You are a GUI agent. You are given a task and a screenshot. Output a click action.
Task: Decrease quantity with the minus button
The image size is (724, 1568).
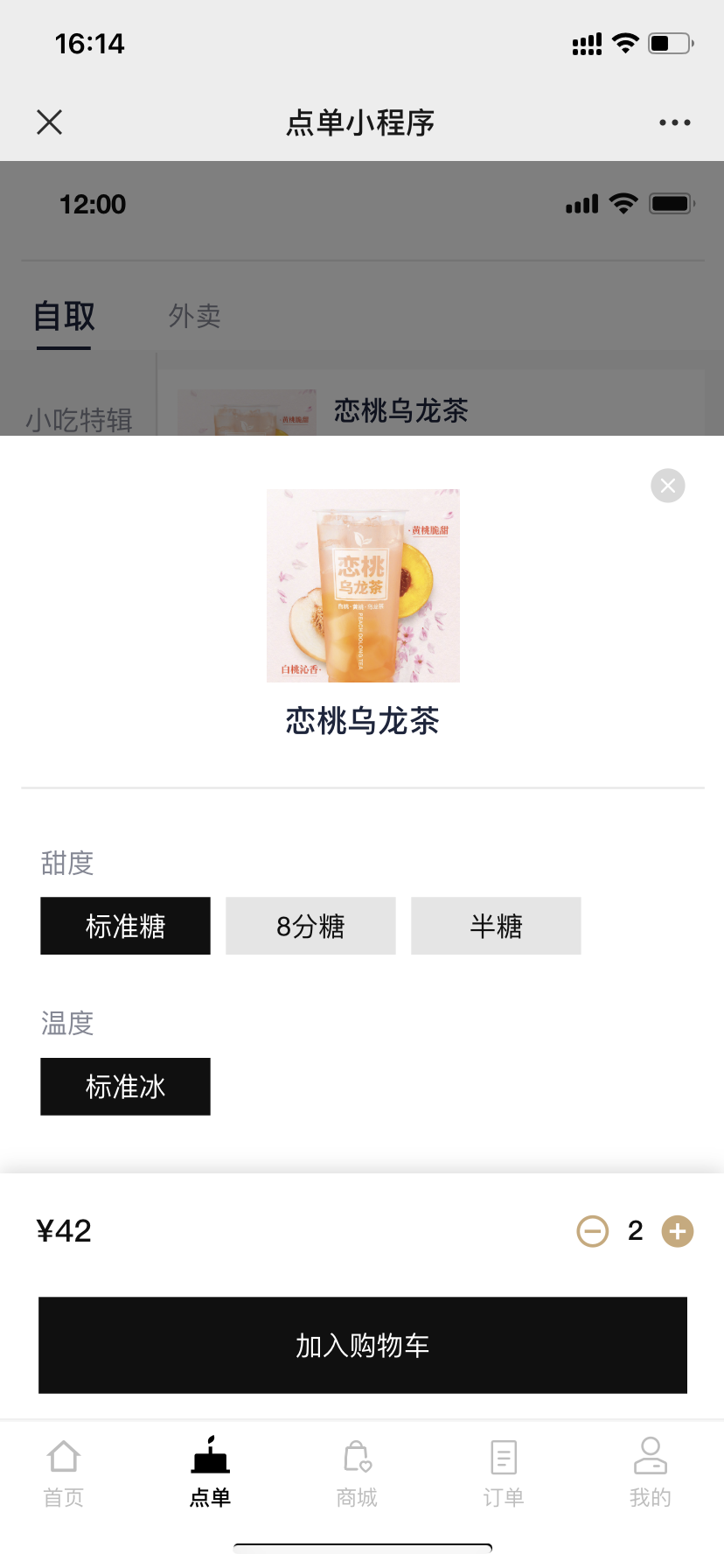(x=592, y=1232)
